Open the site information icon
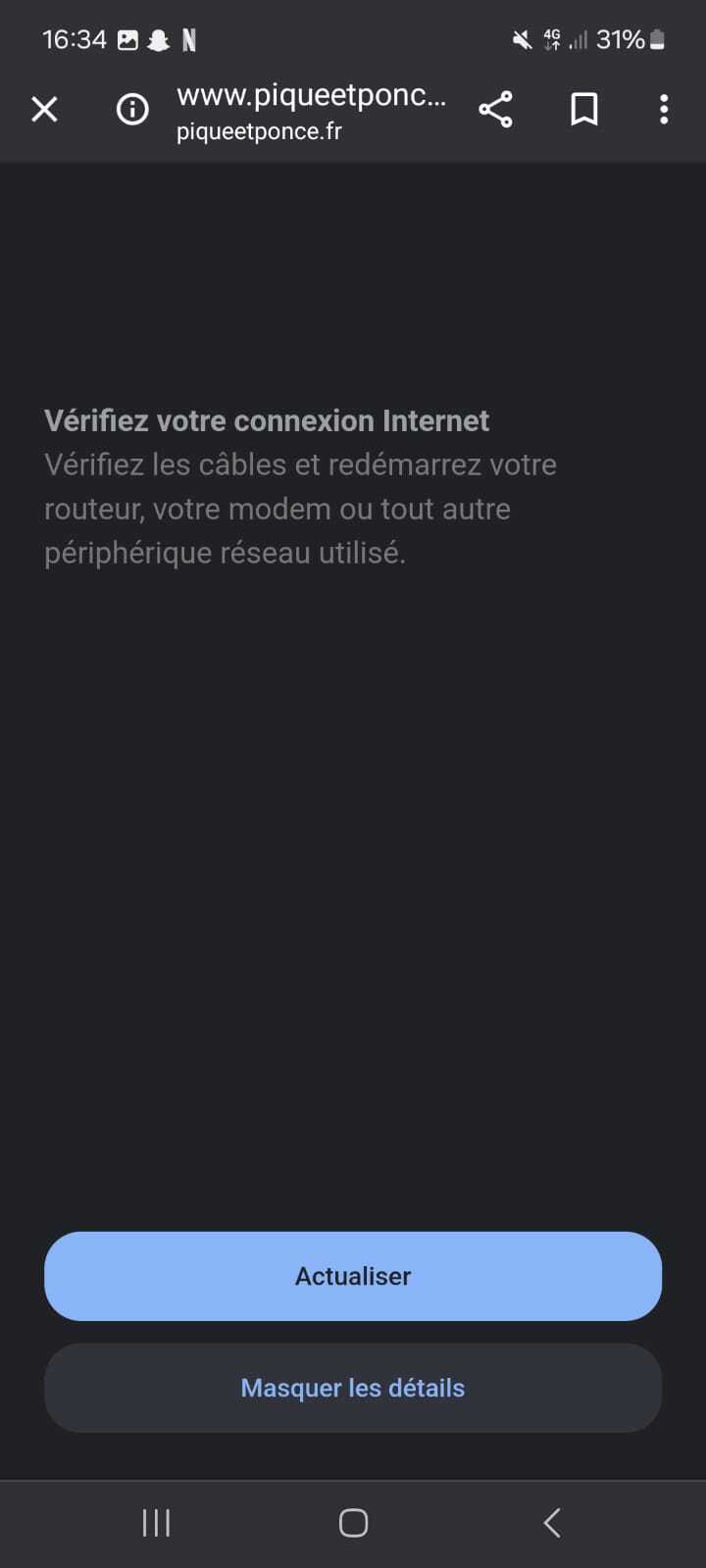This screenshot has width=706, height=1568. 132,109
